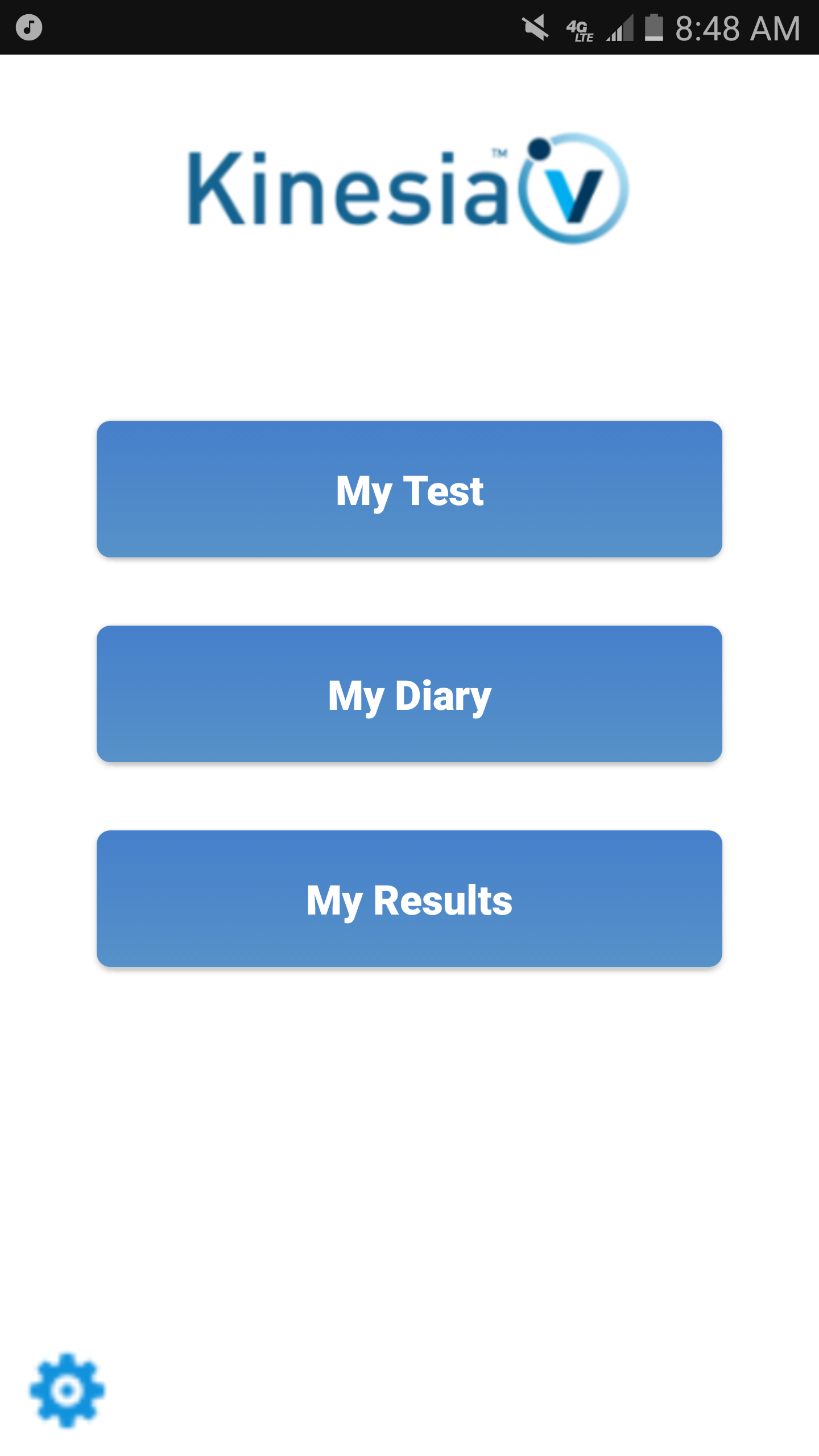Screen dimensions: 819x1456
Task: View My Results
Action: [409, 899]
